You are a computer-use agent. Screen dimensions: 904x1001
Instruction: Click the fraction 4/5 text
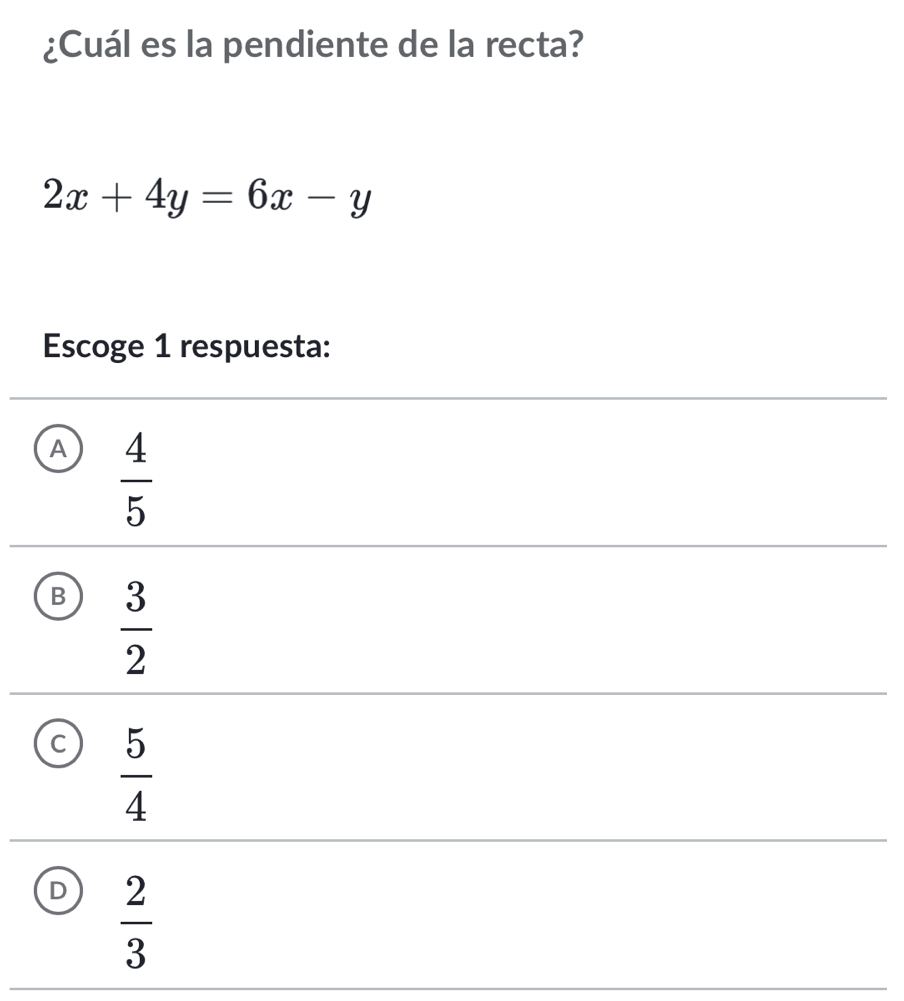tap(134, 481)
